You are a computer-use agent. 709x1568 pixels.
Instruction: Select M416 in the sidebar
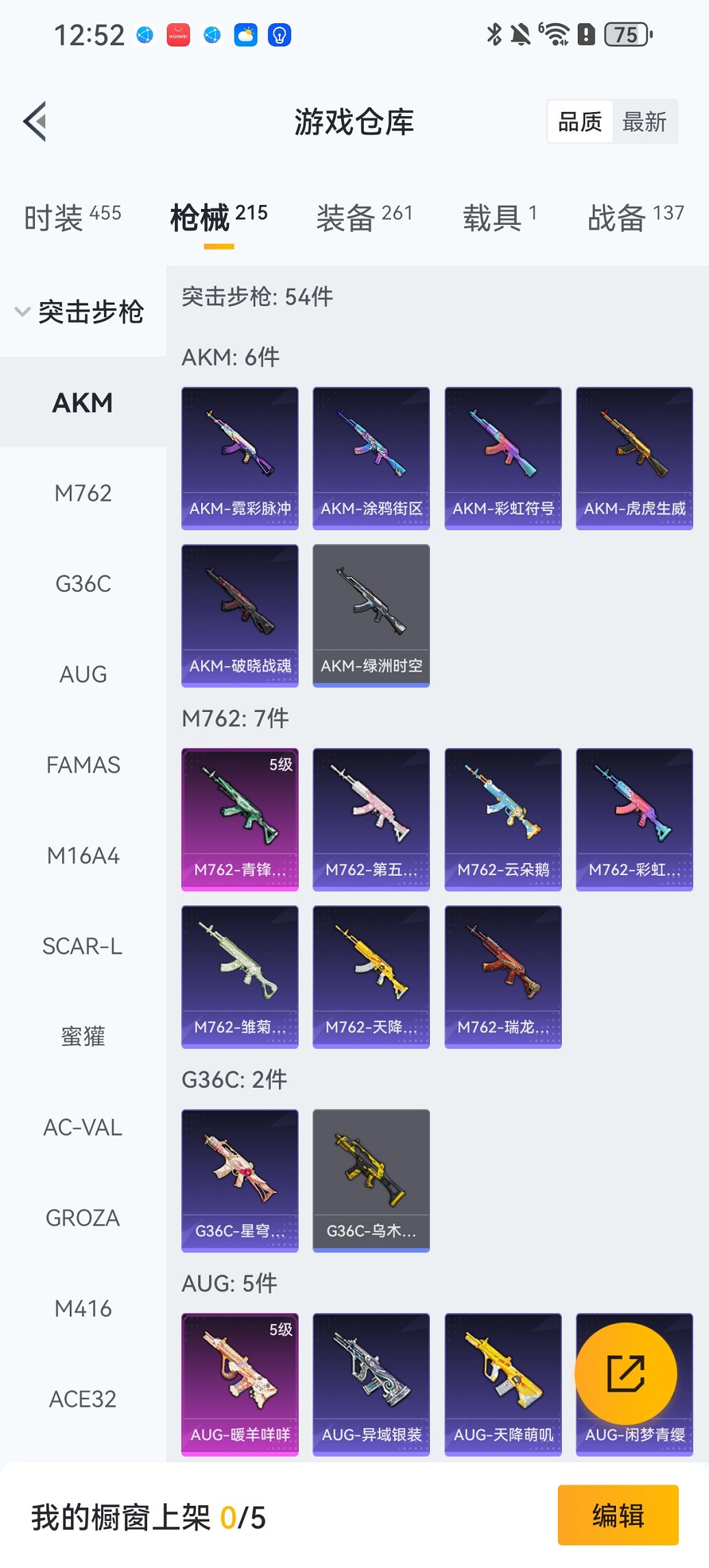pyautogui.click(x=83, y=1308)
